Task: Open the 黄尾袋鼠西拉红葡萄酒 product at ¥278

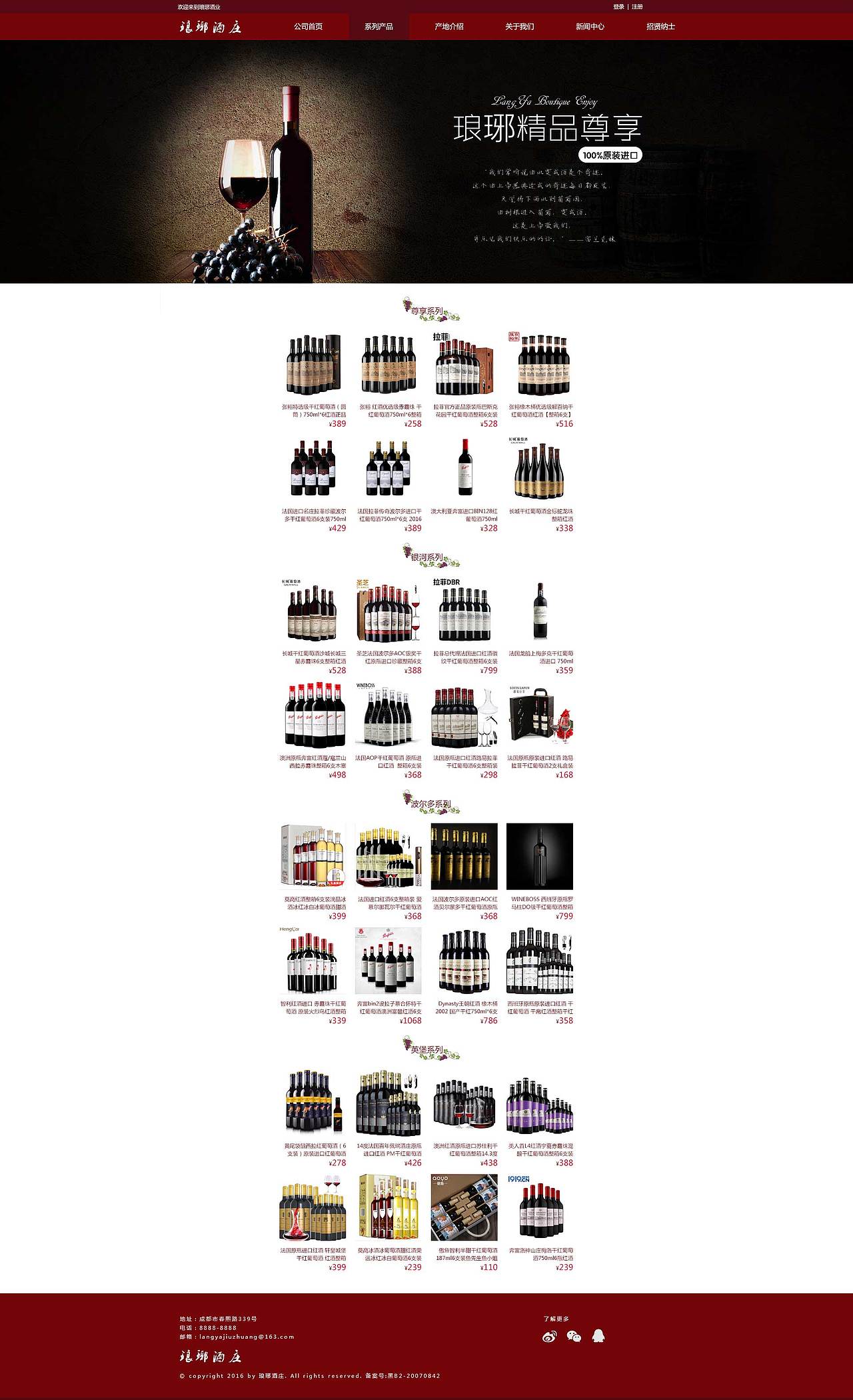Action: [313, 1119]
